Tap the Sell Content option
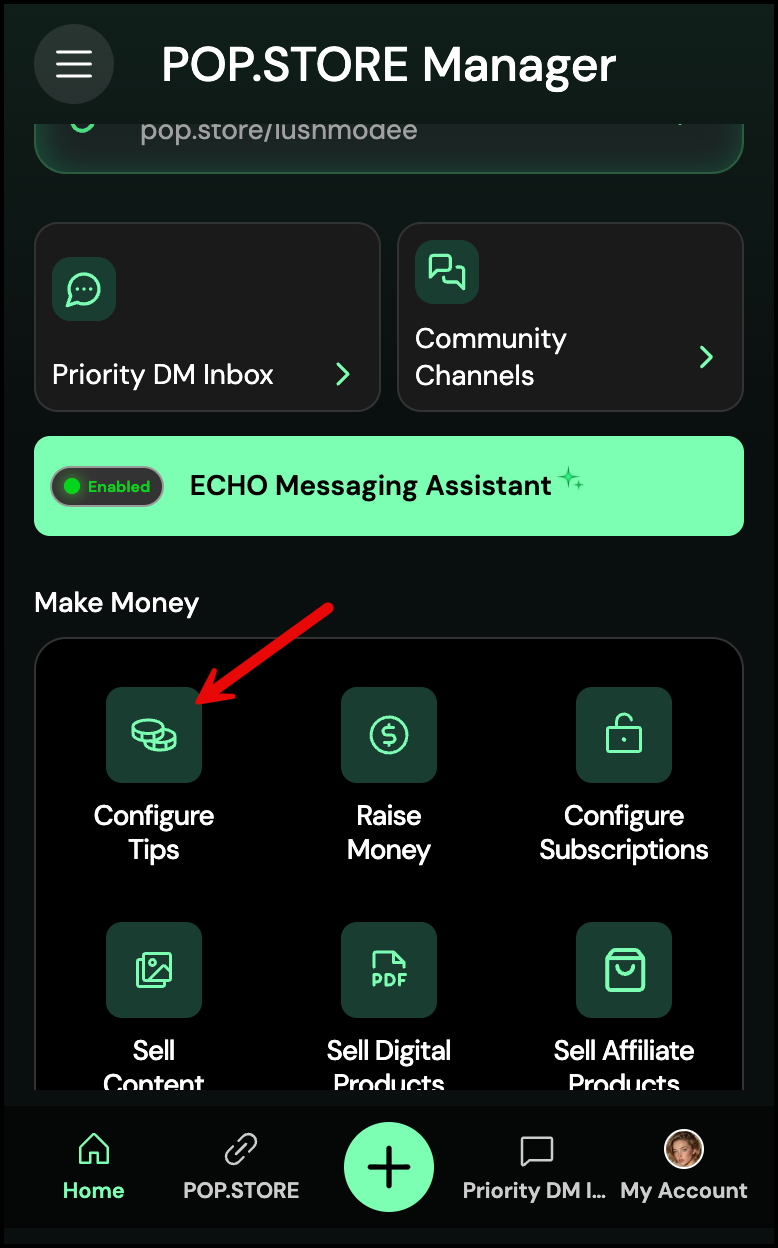The width and height of the screenshot is (778, 1248). tap(154, 970)
